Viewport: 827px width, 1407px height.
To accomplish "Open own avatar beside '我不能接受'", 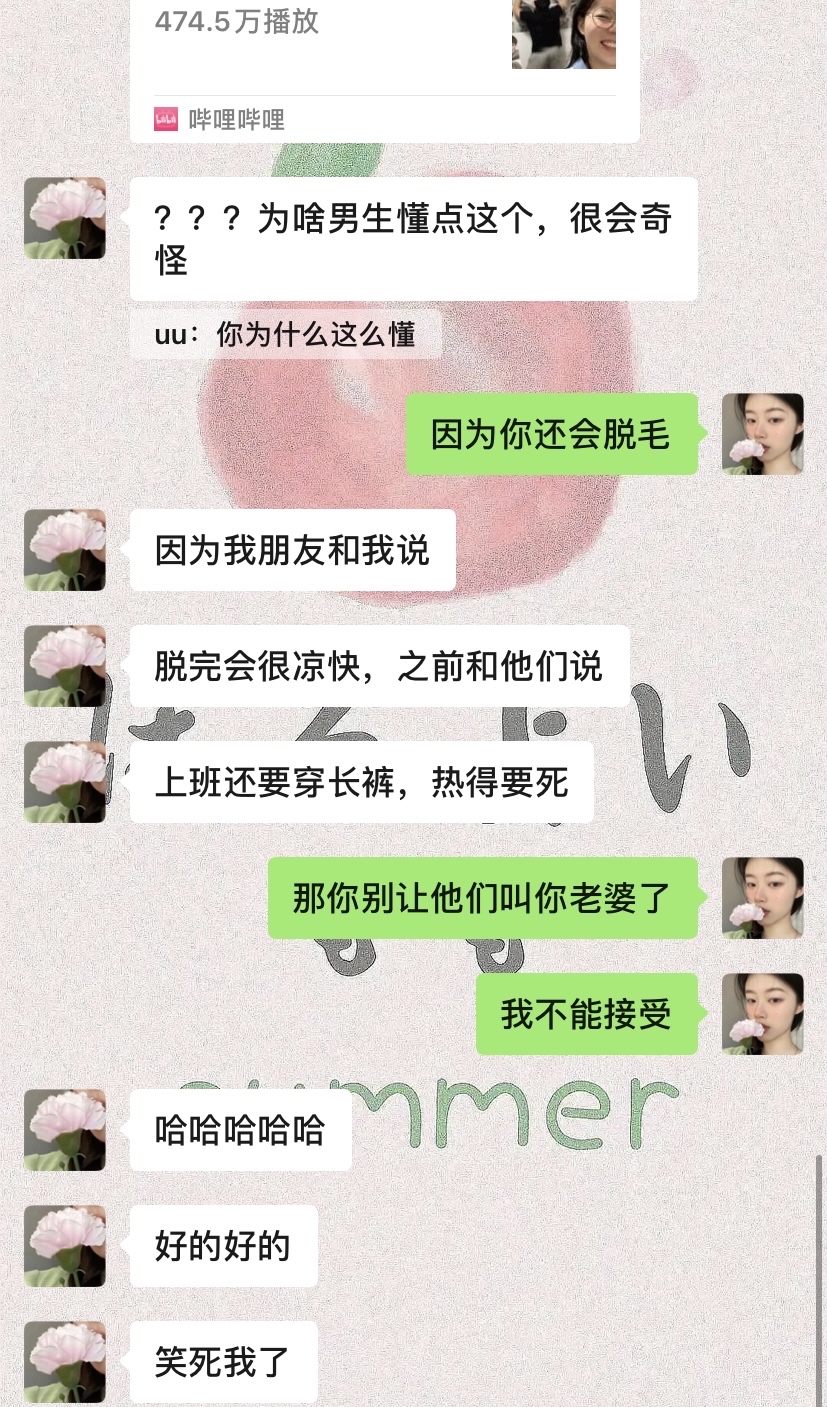I will click(x=763, y=1014).
